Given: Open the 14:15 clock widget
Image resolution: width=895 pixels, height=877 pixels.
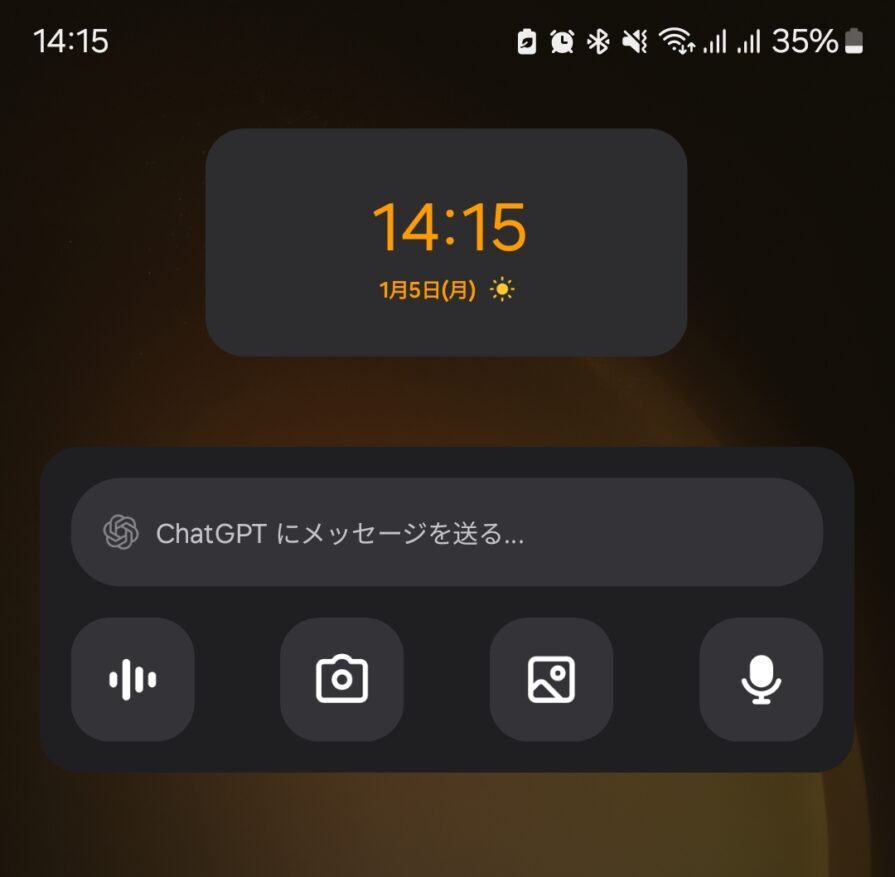Looking at the screenshot, I should 446,242.
